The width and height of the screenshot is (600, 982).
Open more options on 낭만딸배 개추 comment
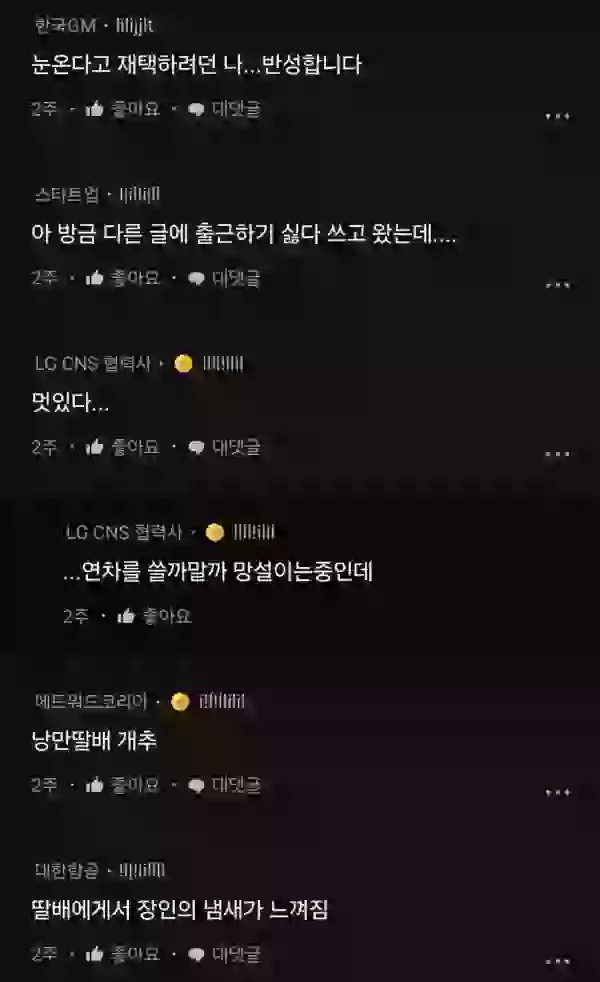pyautogui.click(x=557, y=792)
